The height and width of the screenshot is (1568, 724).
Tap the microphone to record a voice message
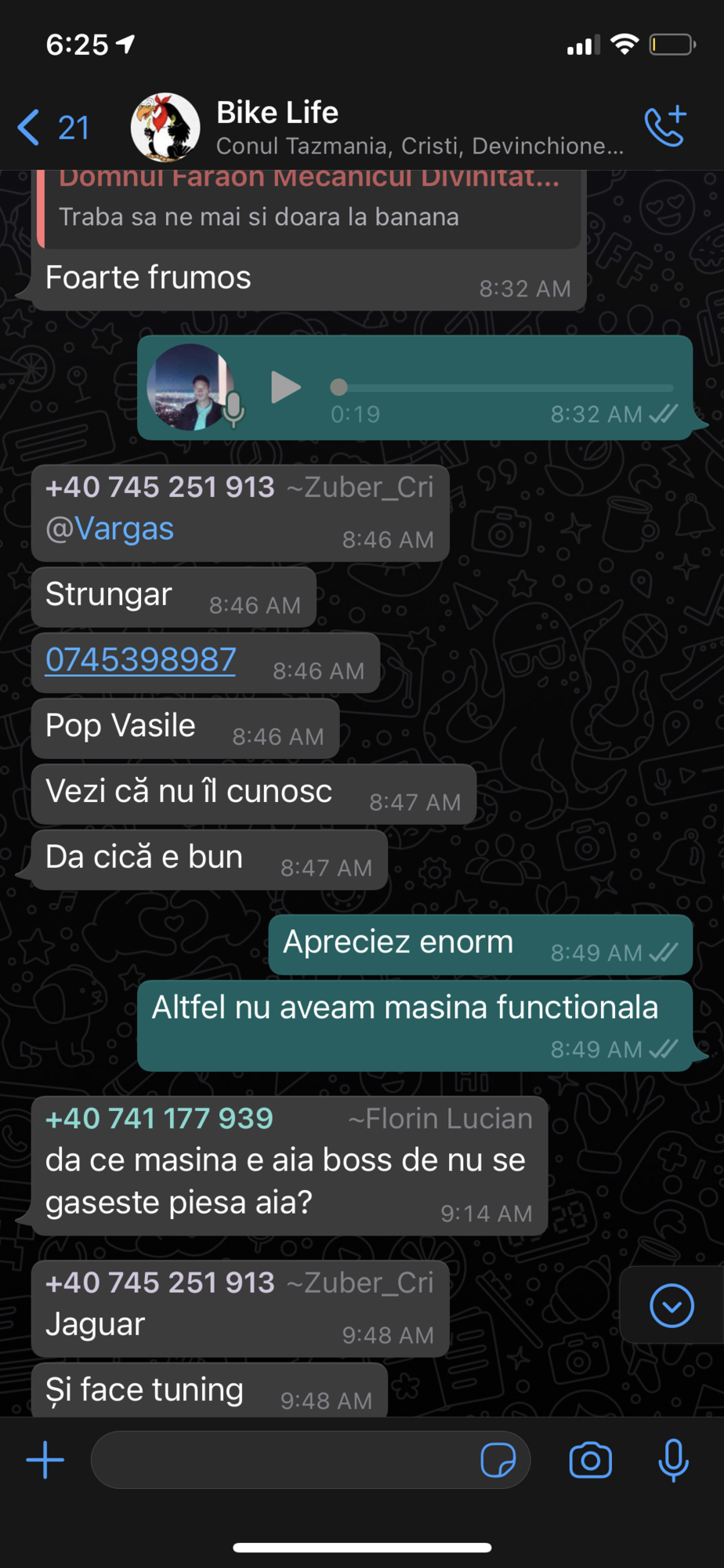click(673, 1461)
